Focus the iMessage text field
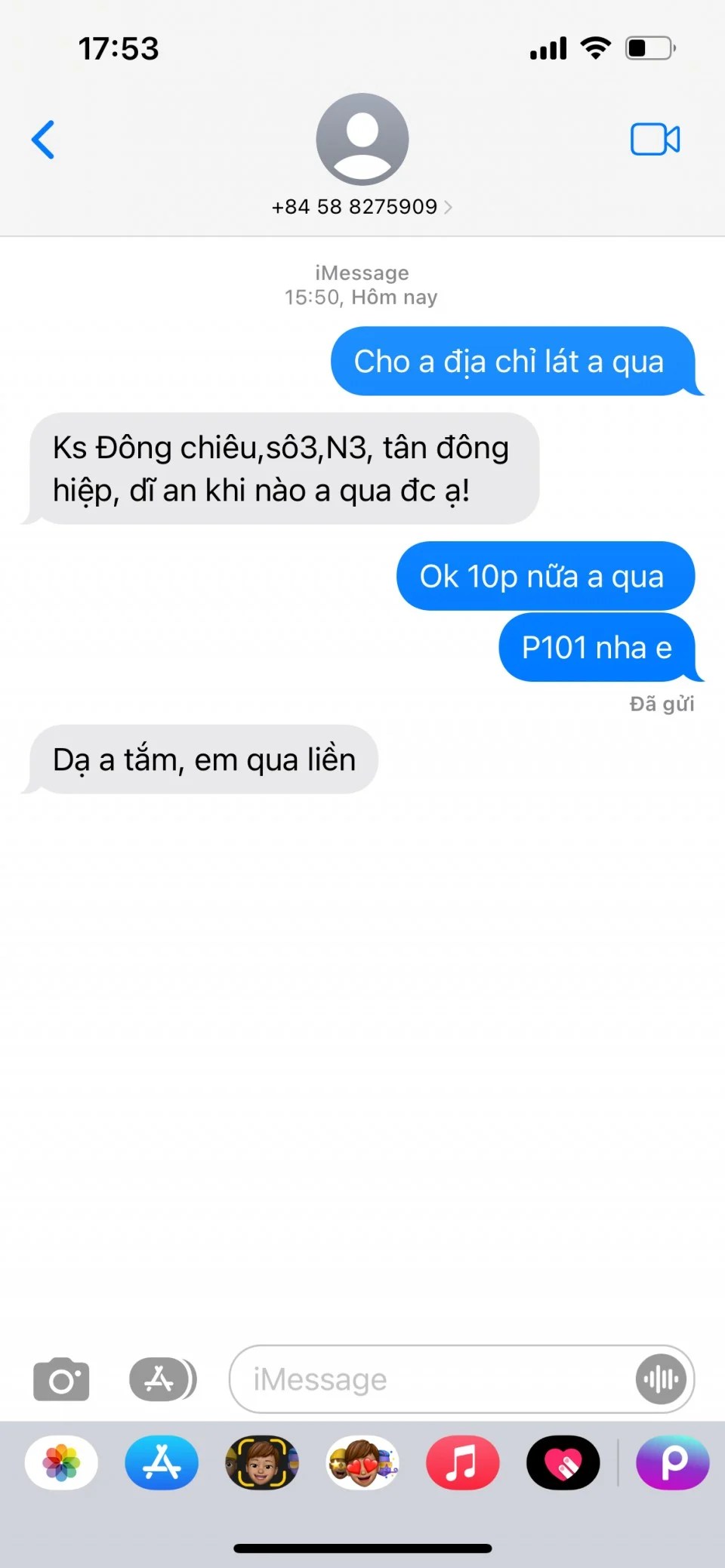The height and width of the screenshot is (1568, 725). pos(430,1379)
